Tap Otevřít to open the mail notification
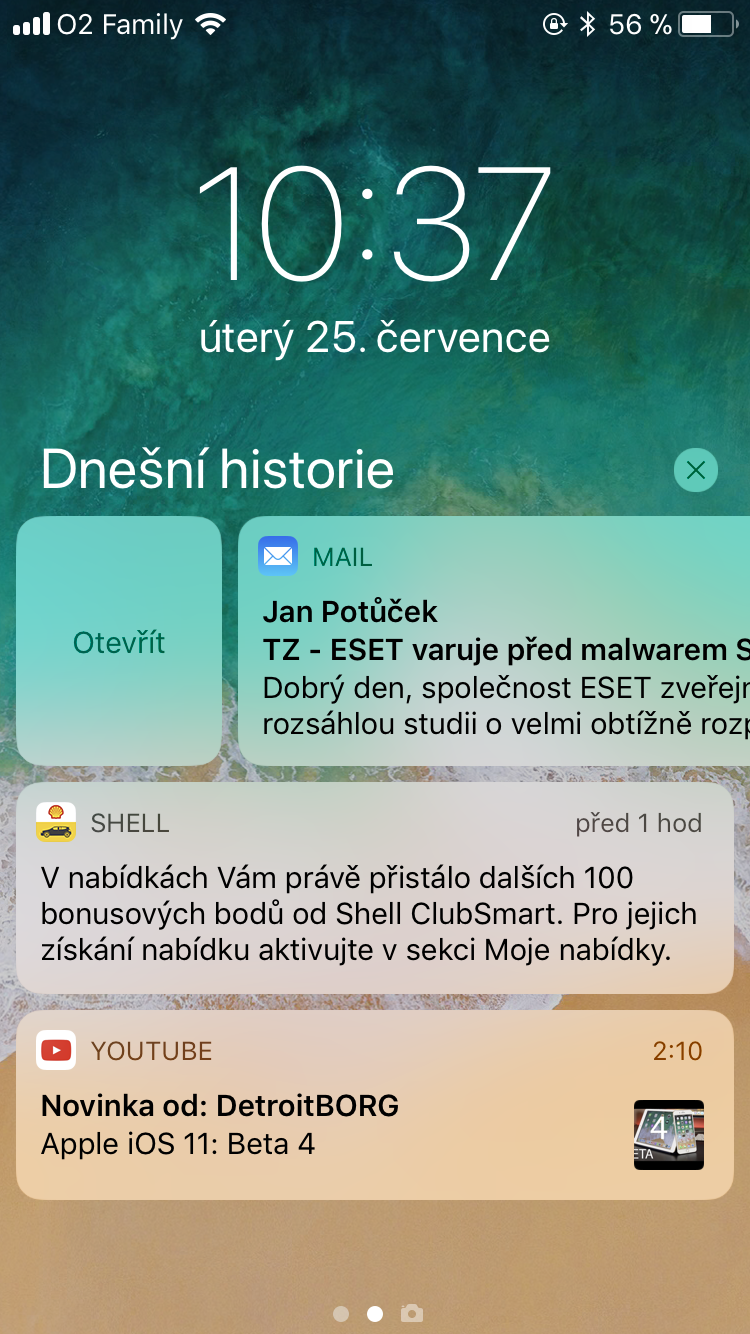The height and width of the screenshot is (1334, 750). [x=119, y=642]
